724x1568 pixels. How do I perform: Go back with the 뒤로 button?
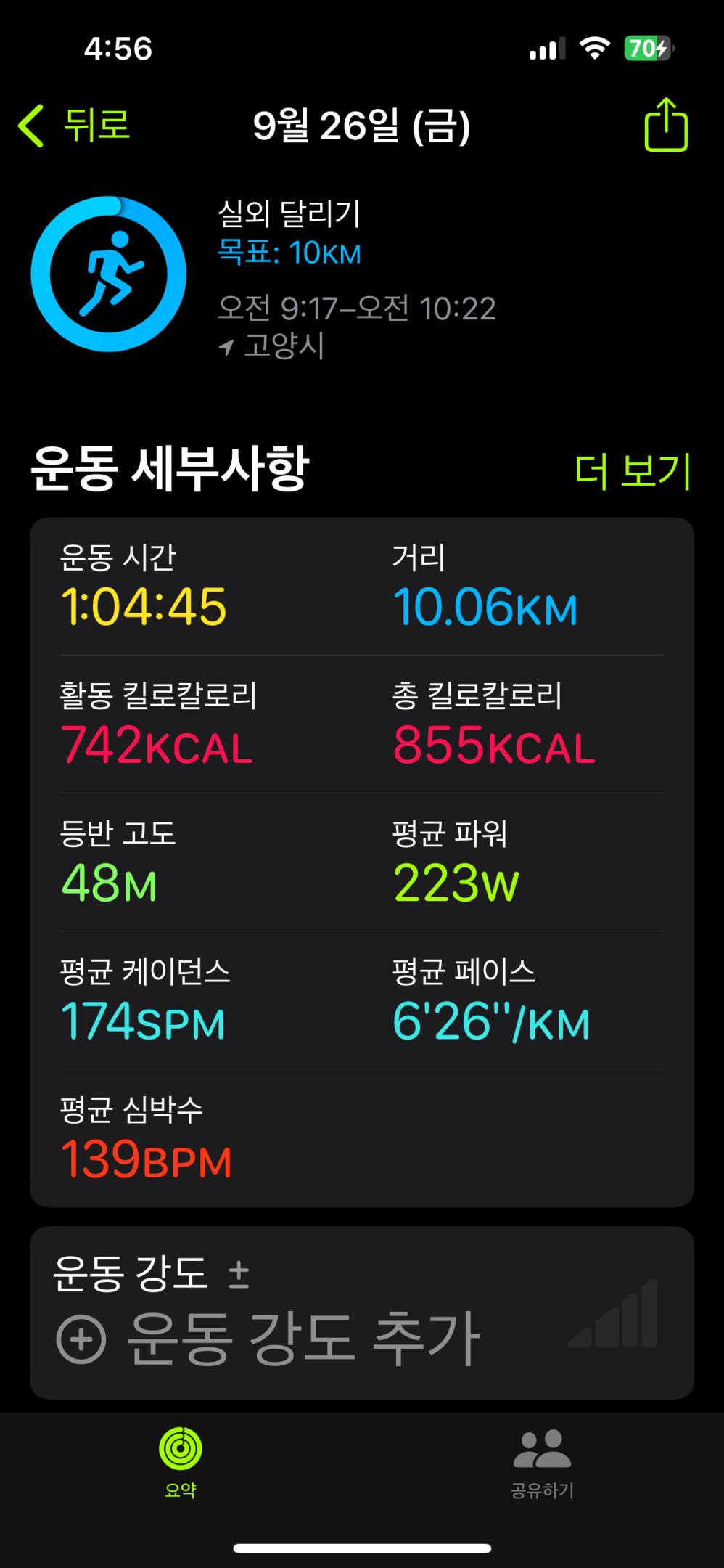[75, 125]
